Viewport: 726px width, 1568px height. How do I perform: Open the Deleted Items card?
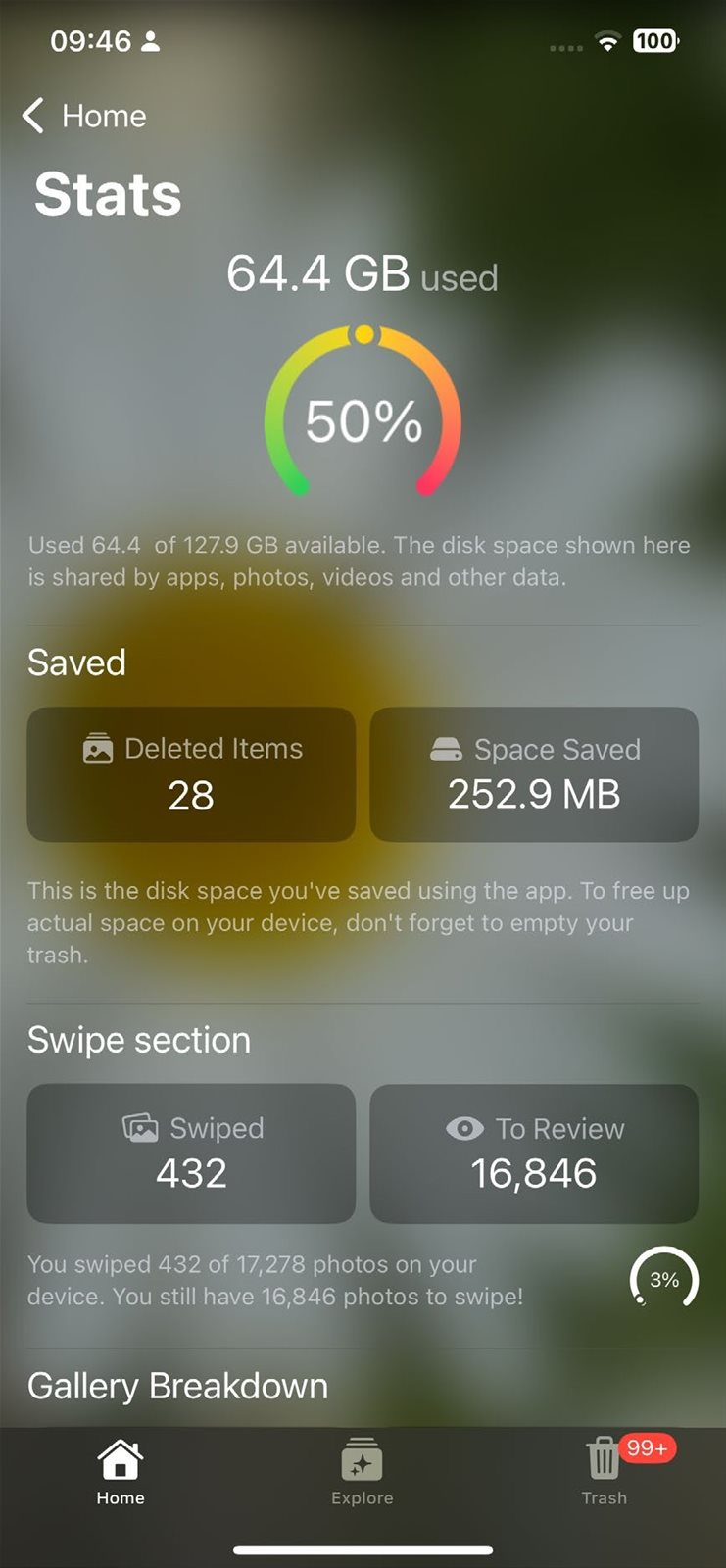point(191,774)
